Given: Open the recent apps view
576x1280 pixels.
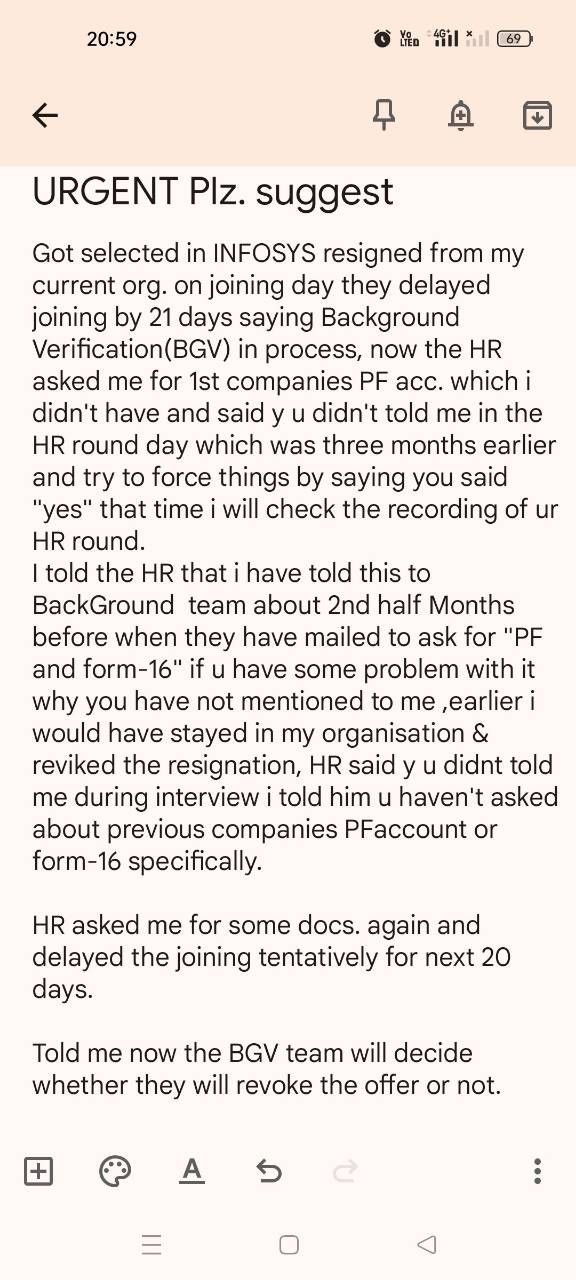Looking at the screenshot, I should click(152, 1245).
